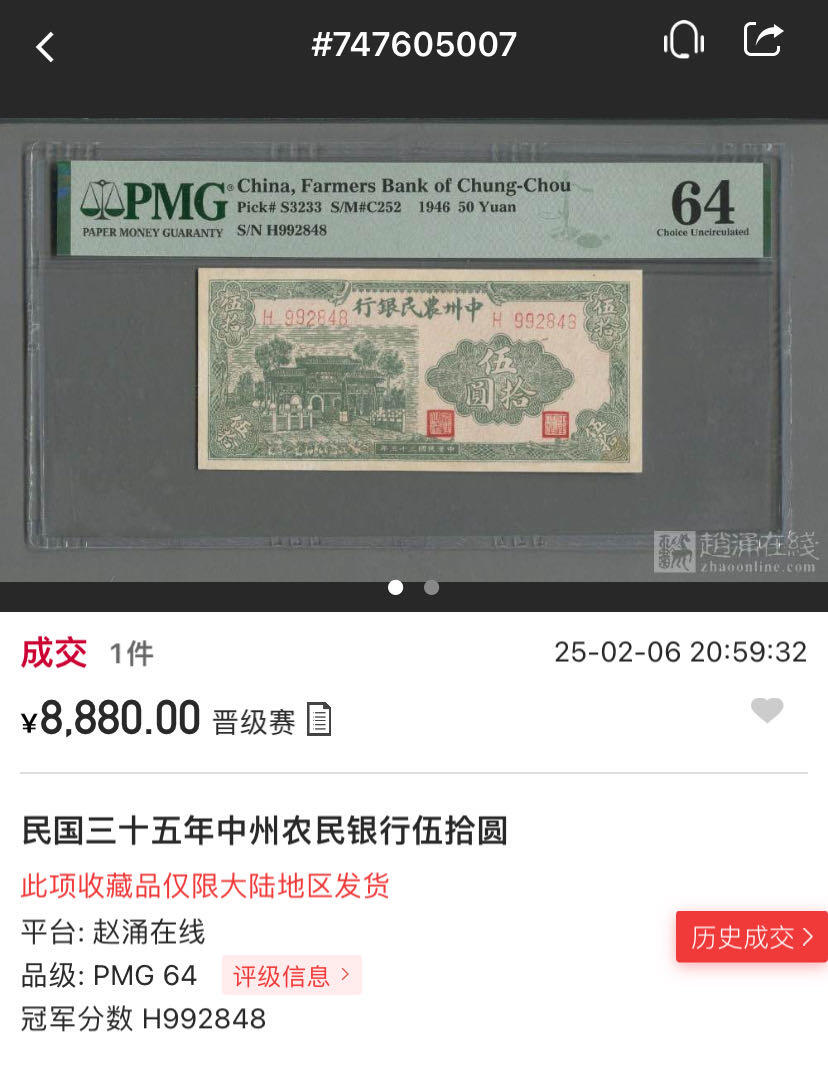View 评级信息 grading details

292,975
